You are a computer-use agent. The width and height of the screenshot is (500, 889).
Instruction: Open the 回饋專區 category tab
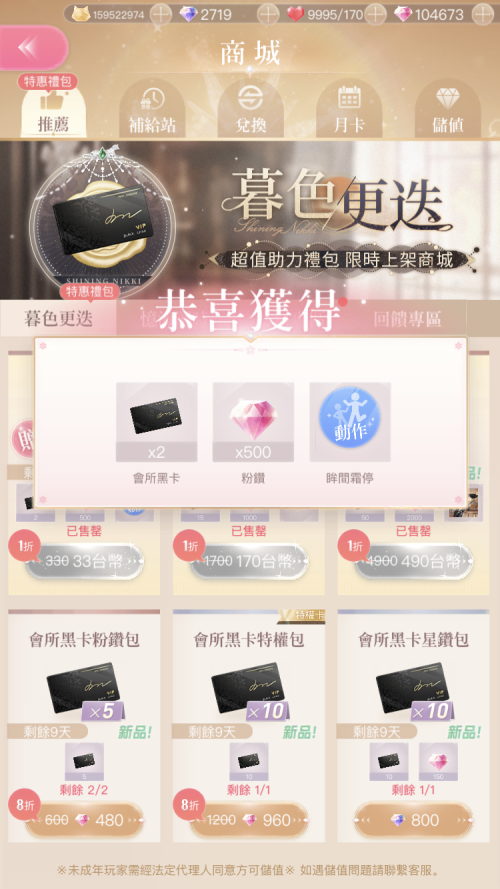tap(408, 319)
